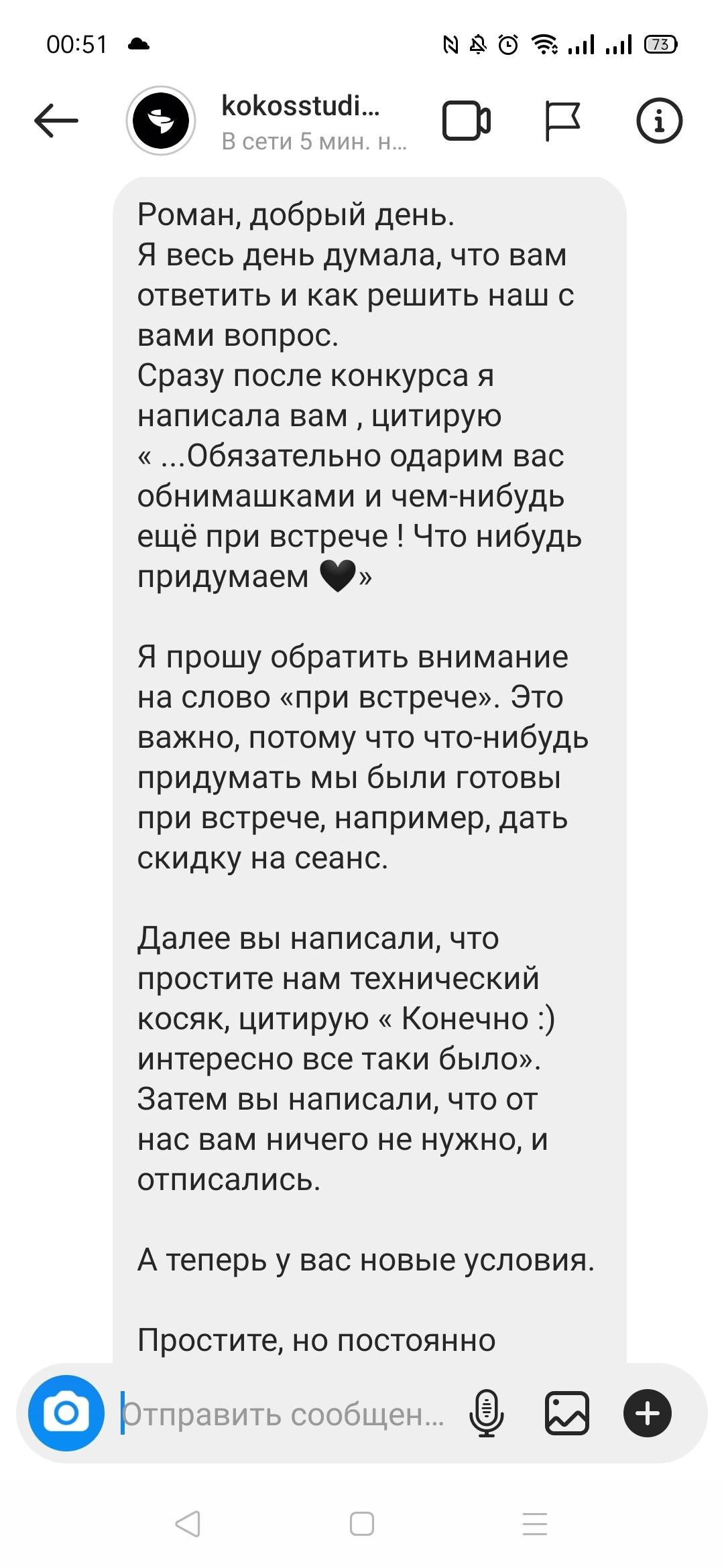Open the camera from chat
The width and height of the screenshot is (724, 1568).
point(66,1413)
